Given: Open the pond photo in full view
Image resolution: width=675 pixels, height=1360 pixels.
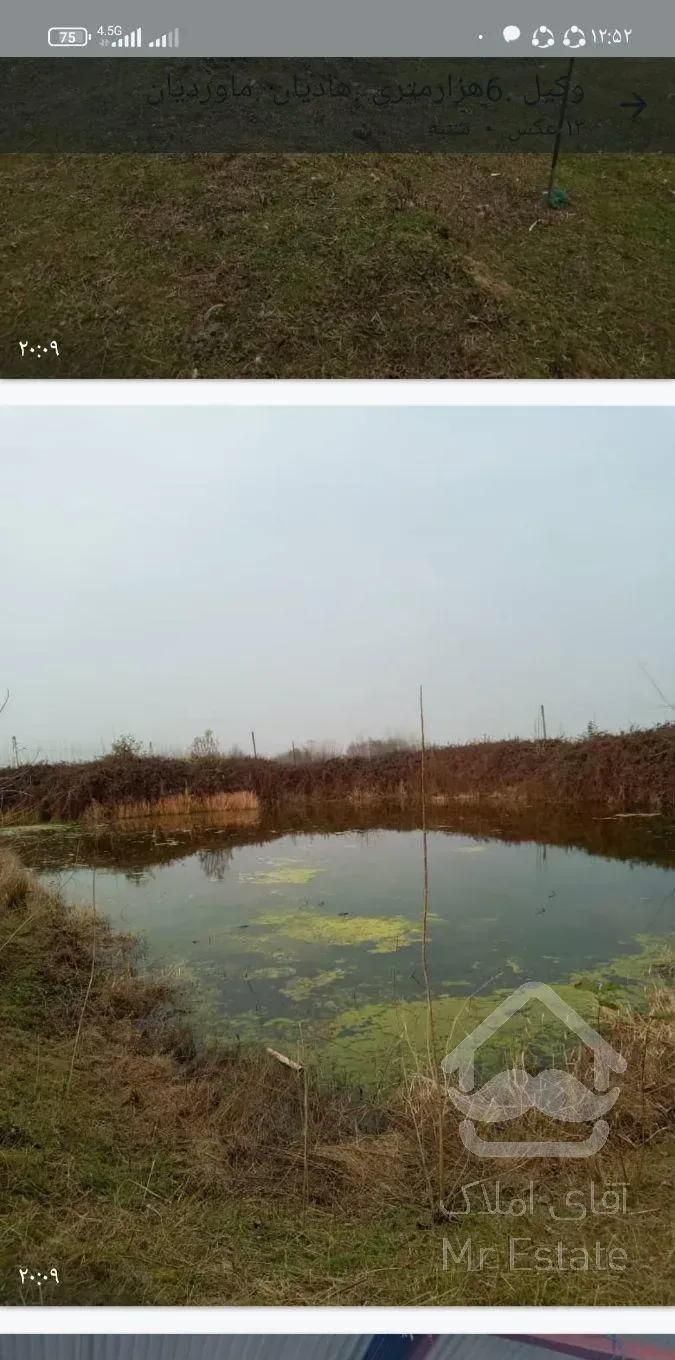Looking at the screenshot, I should (x=337, y=855).
